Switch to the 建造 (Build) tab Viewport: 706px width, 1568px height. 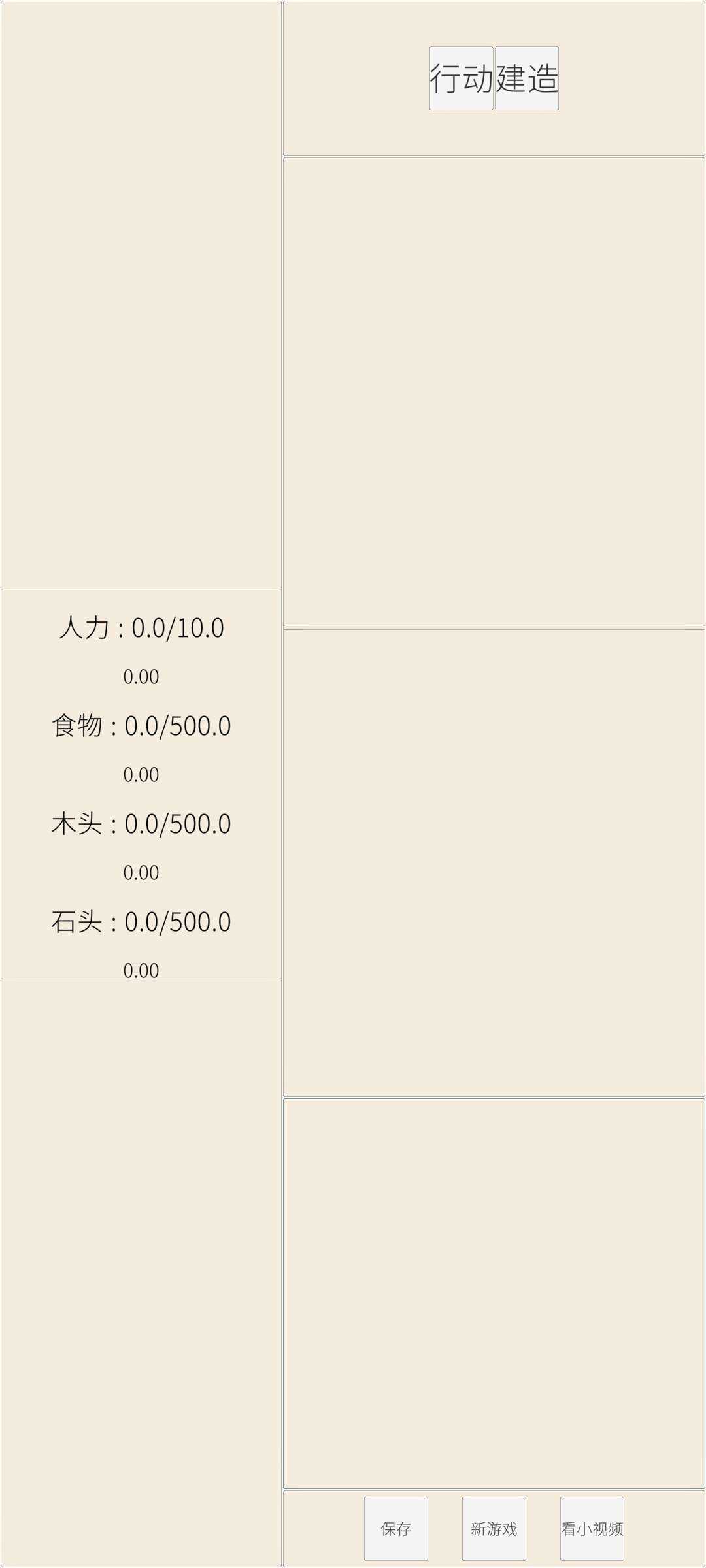(x=526, y=78)
